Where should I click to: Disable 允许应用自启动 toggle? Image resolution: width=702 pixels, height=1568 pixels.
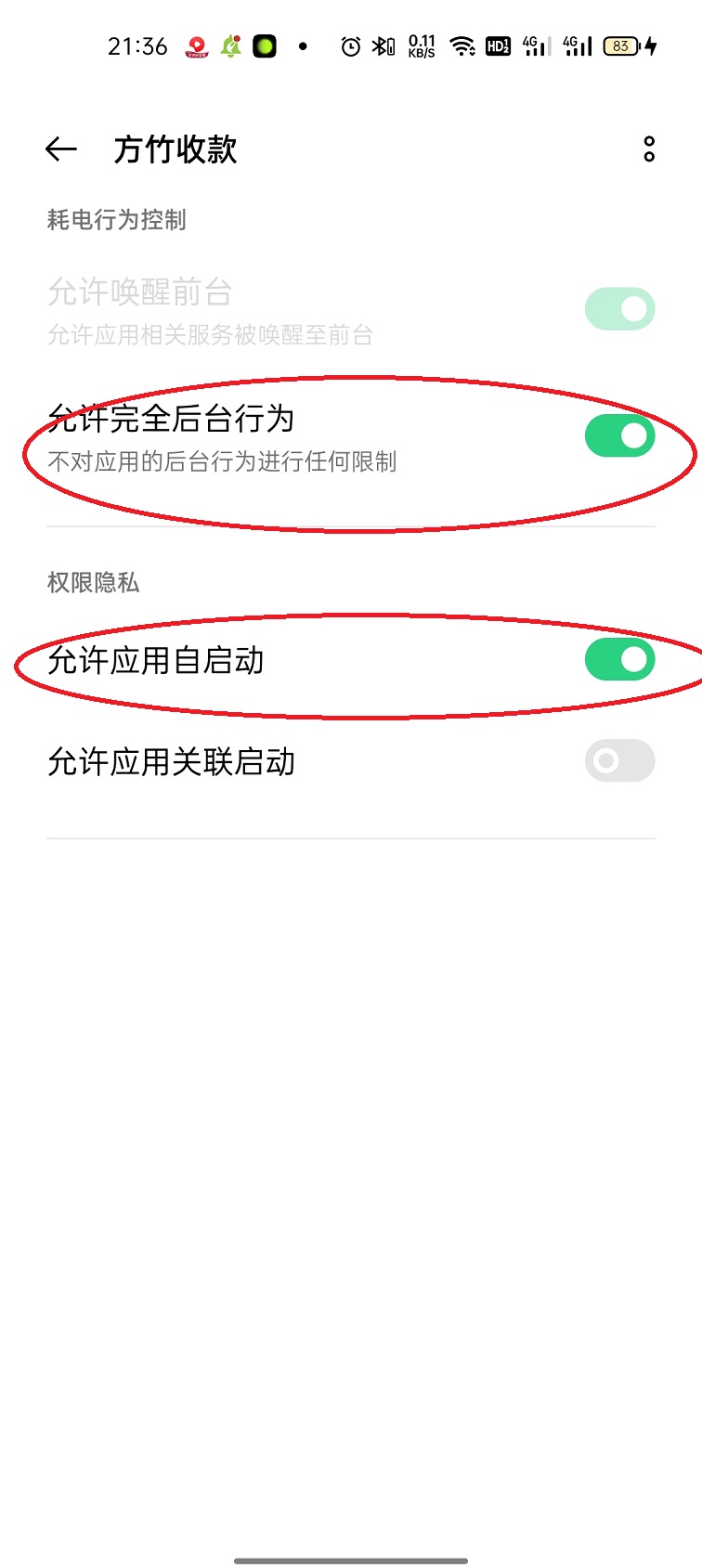pos(619,660)
